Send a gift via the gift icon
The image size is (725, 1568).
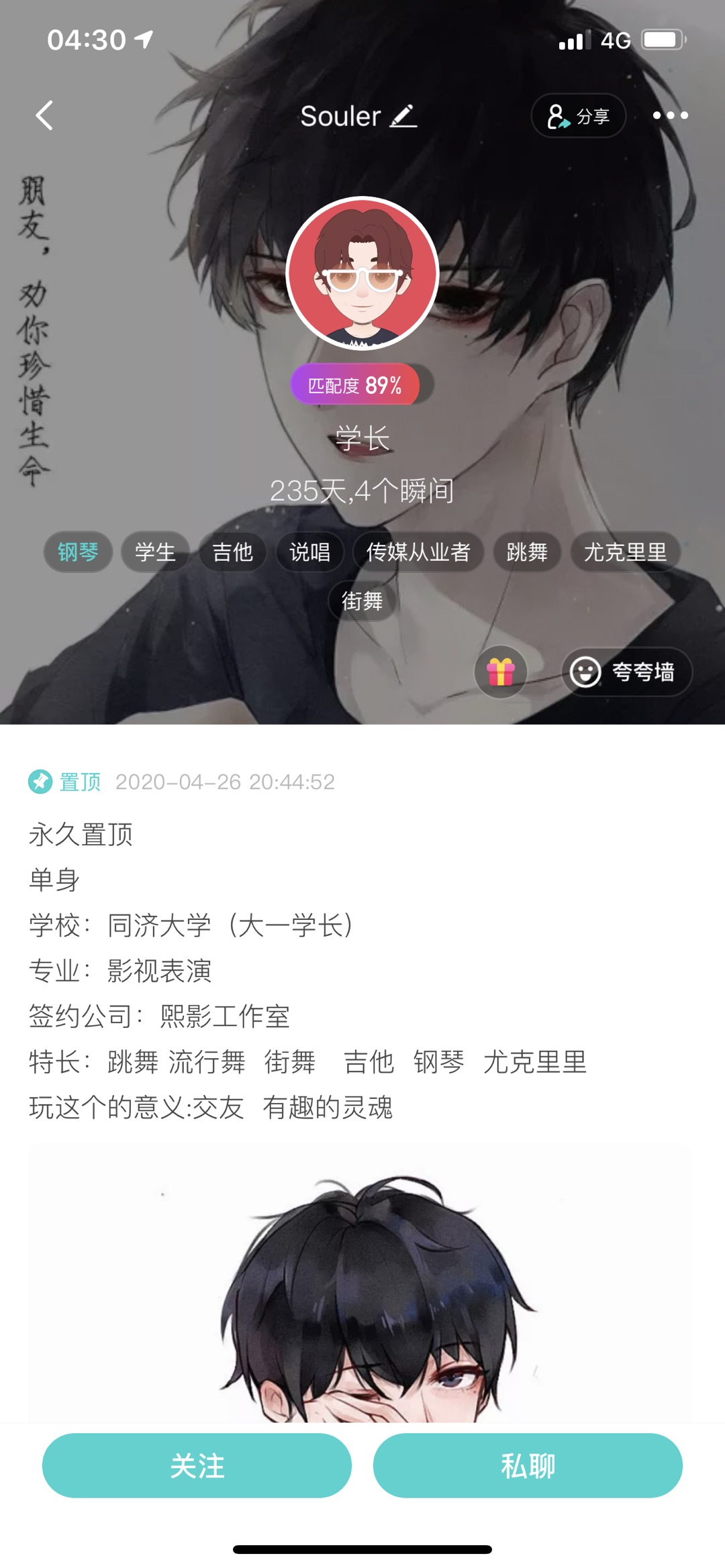pyautogui.click(x=501, y=672)
